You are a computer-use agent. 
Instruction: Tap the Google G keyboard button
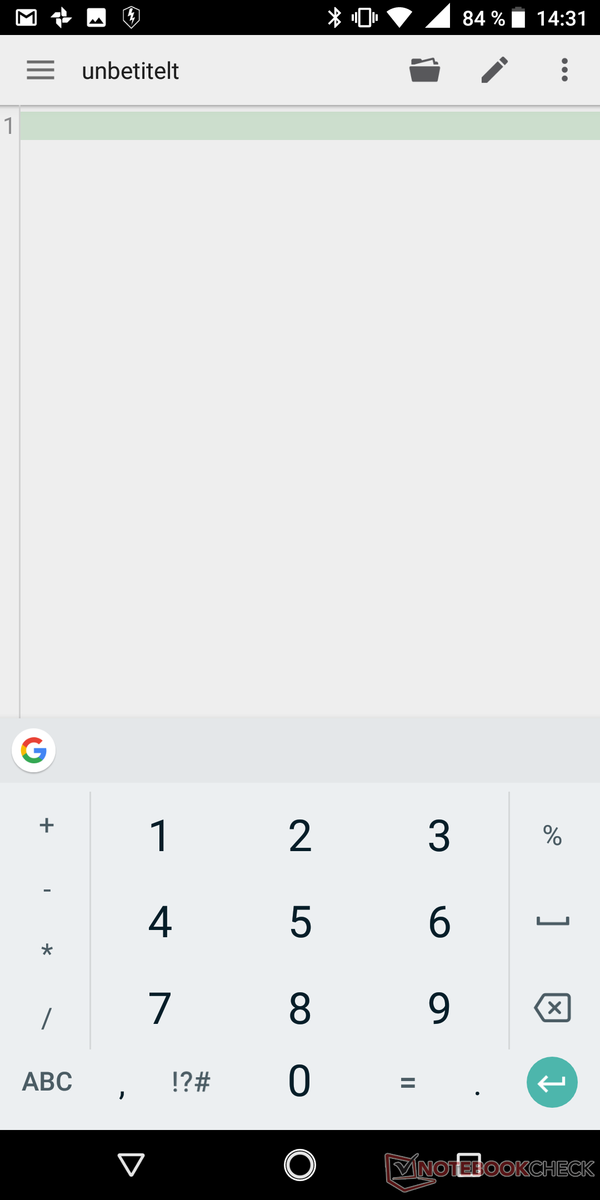pyautogui.click(x=34, y=750)
